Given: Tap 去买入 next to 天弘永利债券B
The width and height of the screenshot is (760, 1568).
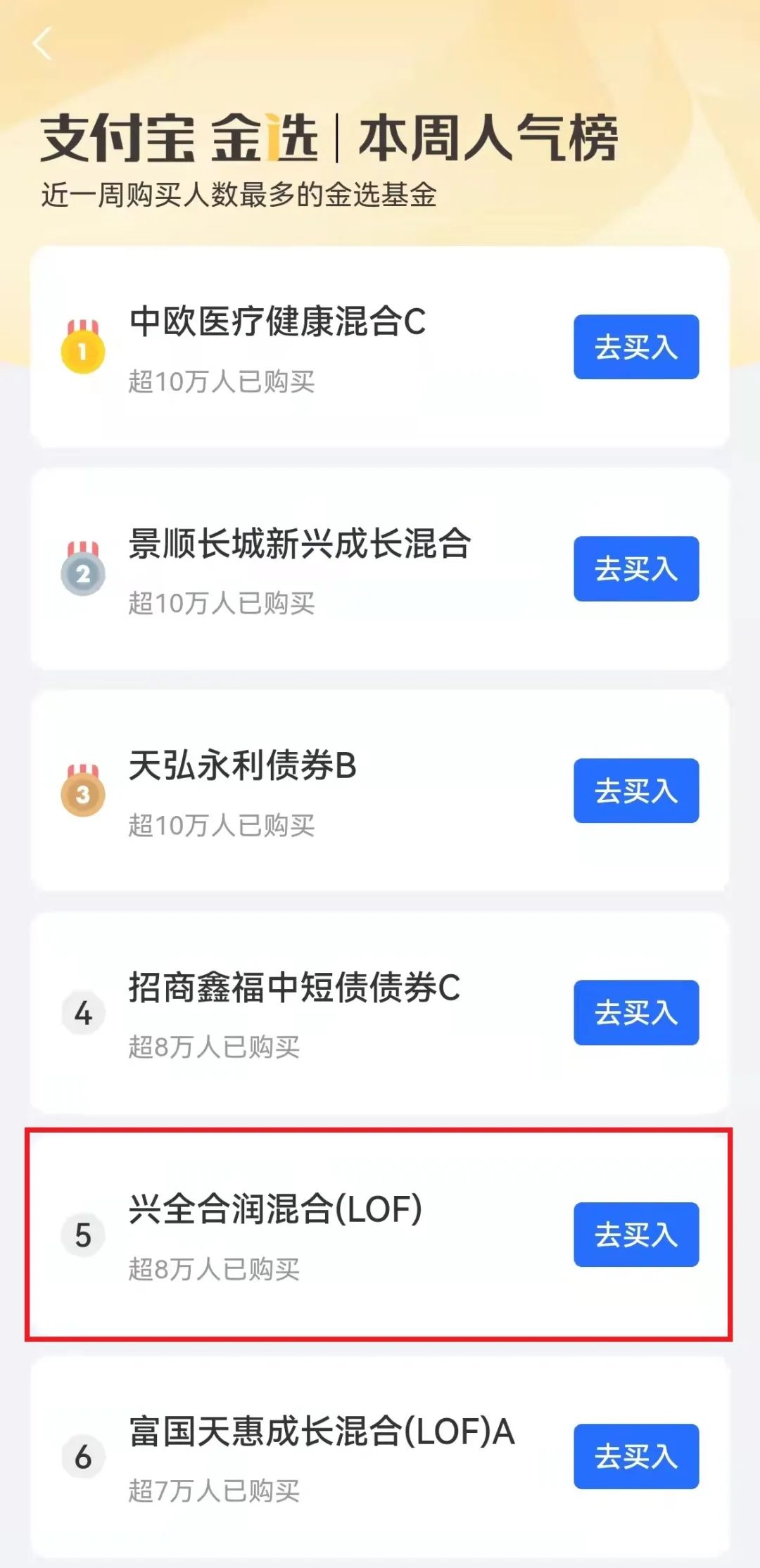Looking at the screenshot, I should [x=636, y=791].
